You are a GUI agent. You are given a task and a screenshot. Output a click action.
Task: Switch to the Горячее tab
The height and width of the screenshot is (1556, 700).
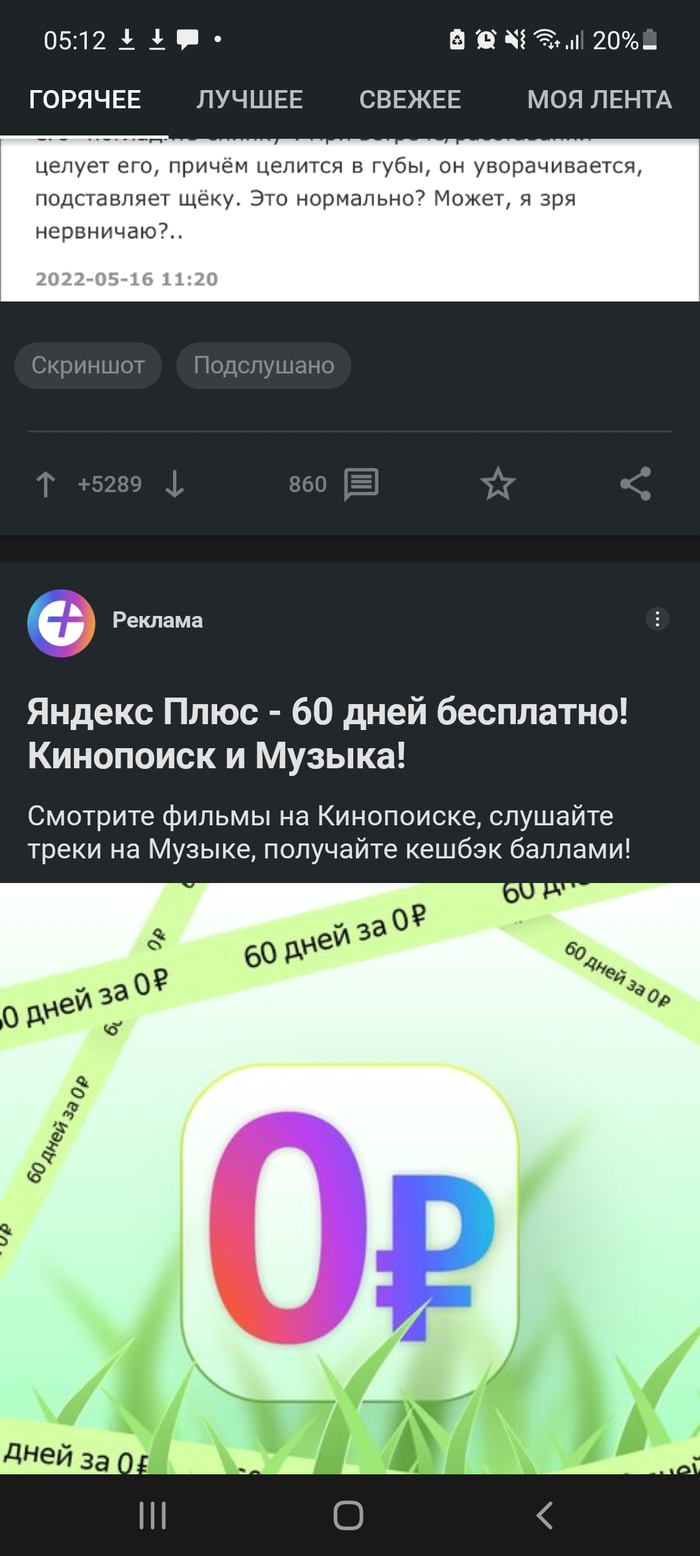85,100
